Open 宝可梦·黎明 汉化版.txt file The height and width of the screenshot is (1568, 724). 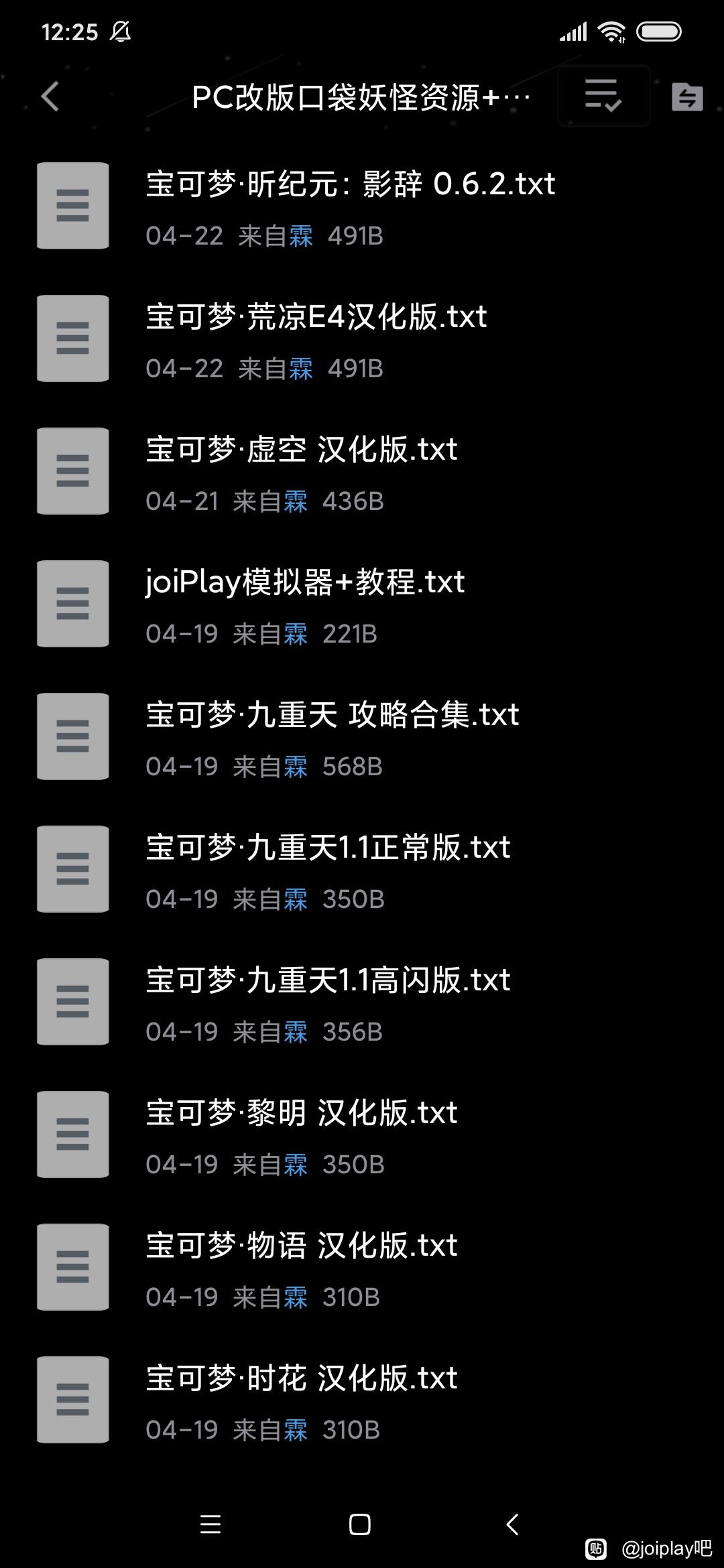(x=362, y=1135)
